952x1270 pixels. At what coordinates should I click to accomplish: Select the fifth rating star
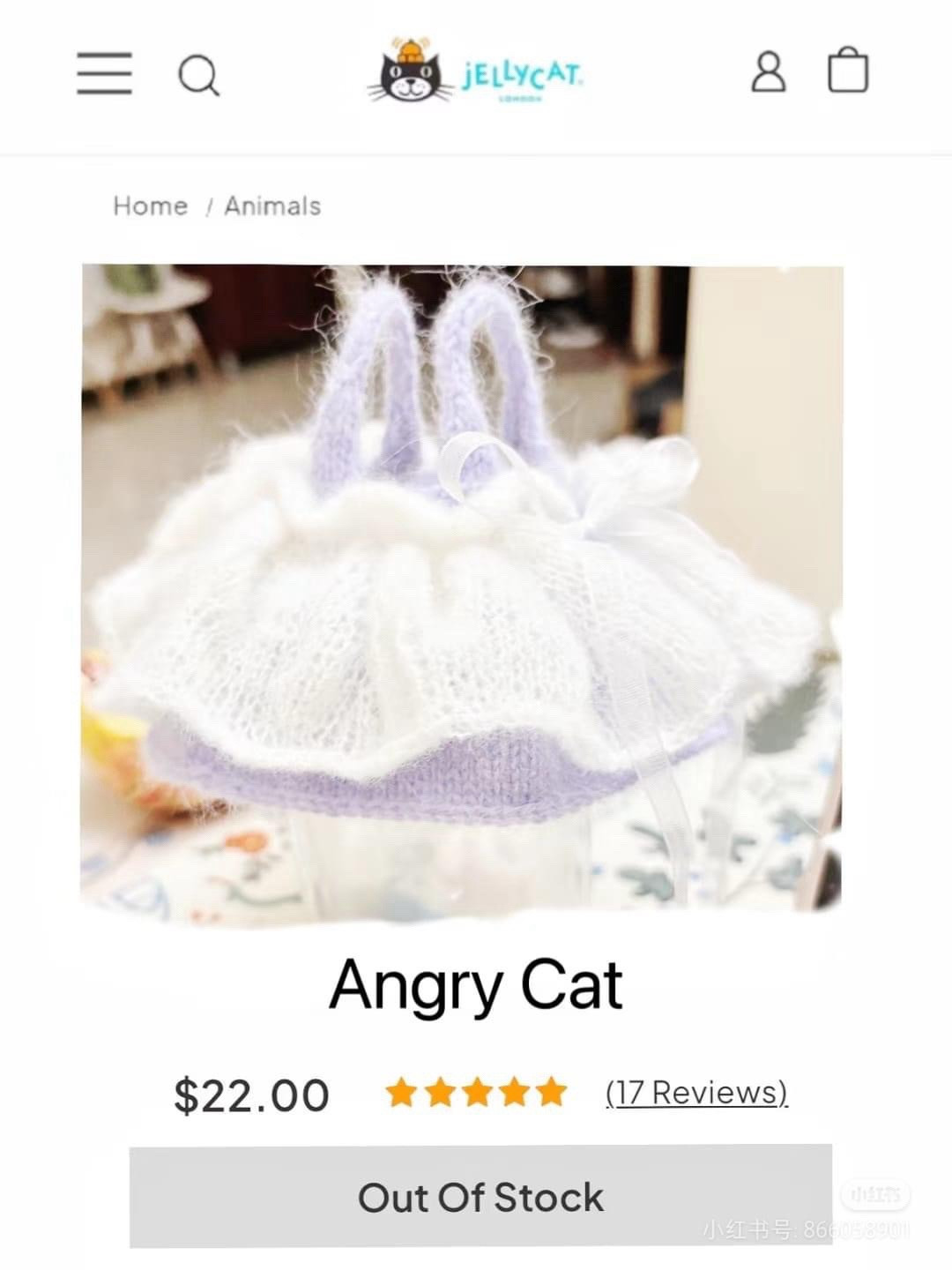[551, 1092]
